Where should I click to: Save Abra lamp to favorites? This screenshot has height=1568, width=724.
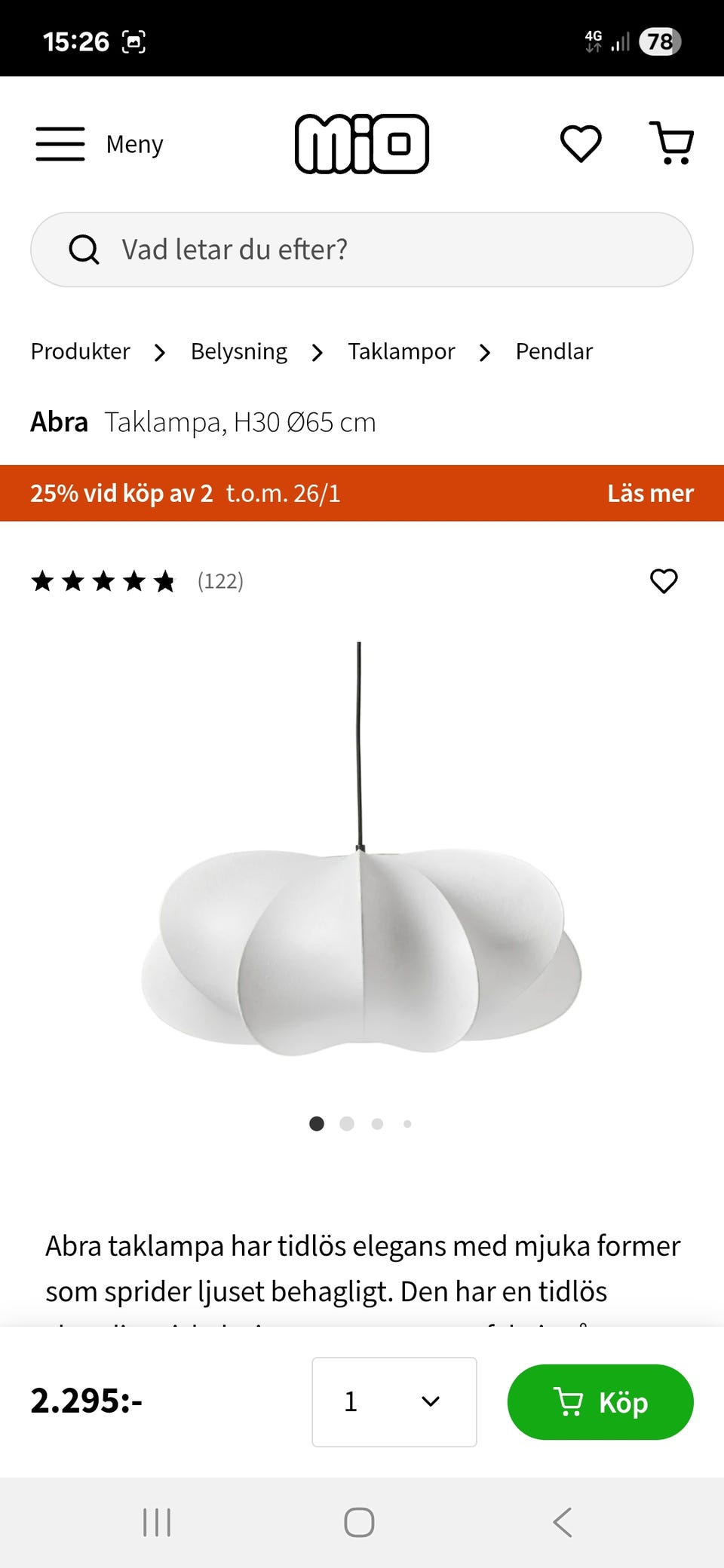click(x=664, y=581)
